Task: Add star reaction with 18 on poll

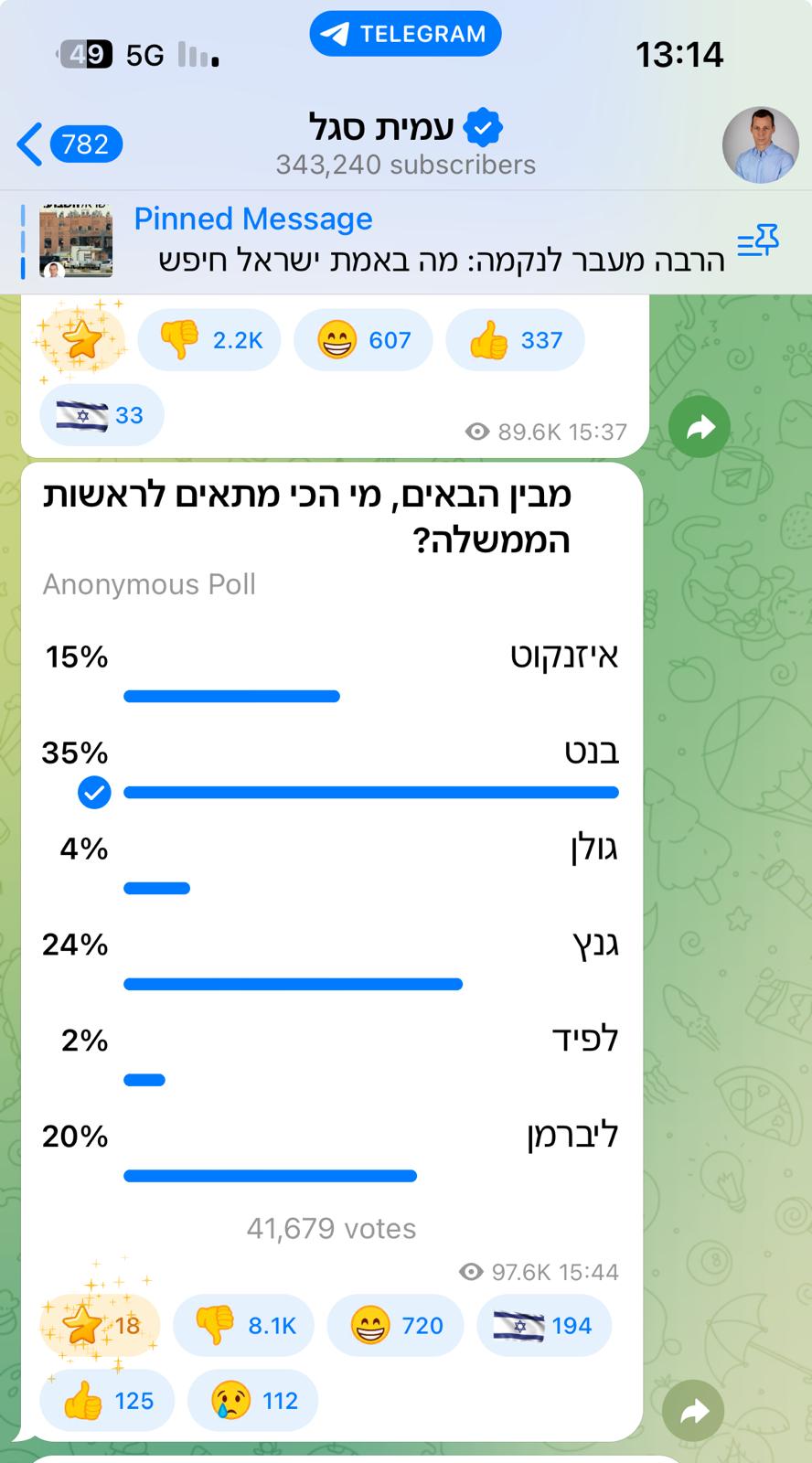Action: [100, 1325]
